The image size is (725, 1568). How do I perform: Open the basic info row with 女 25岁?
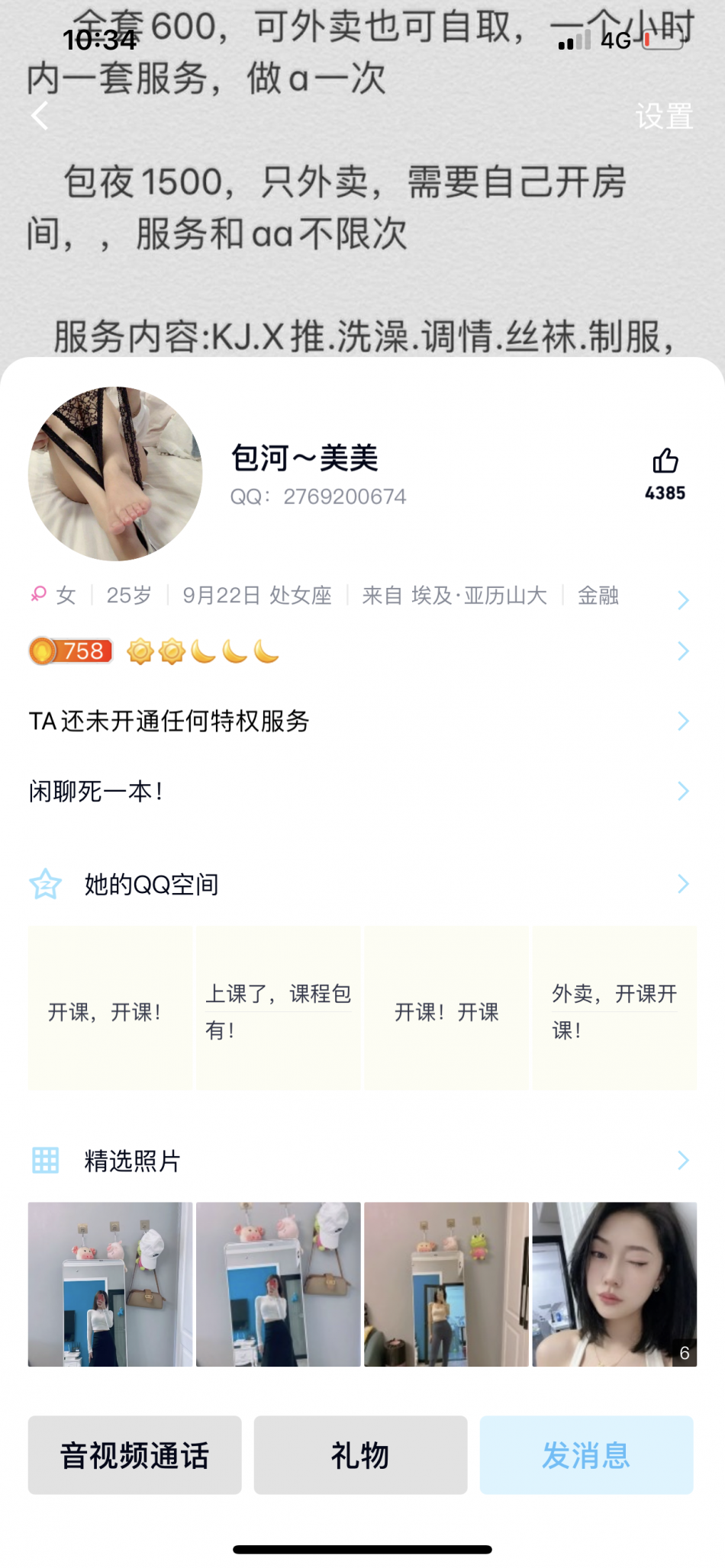pos(359,596)
